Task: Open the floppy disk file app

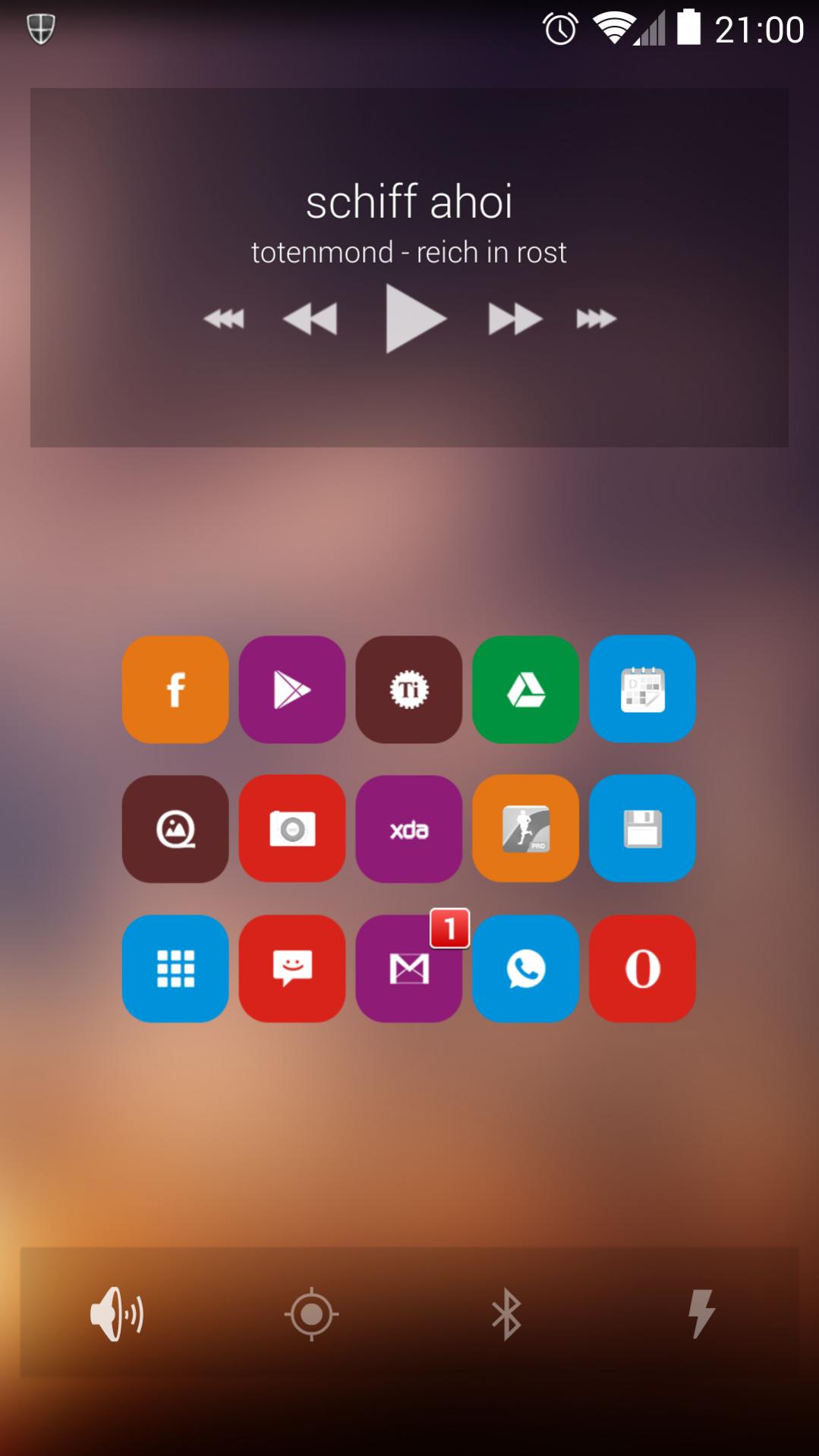Action: click(643, 829)
